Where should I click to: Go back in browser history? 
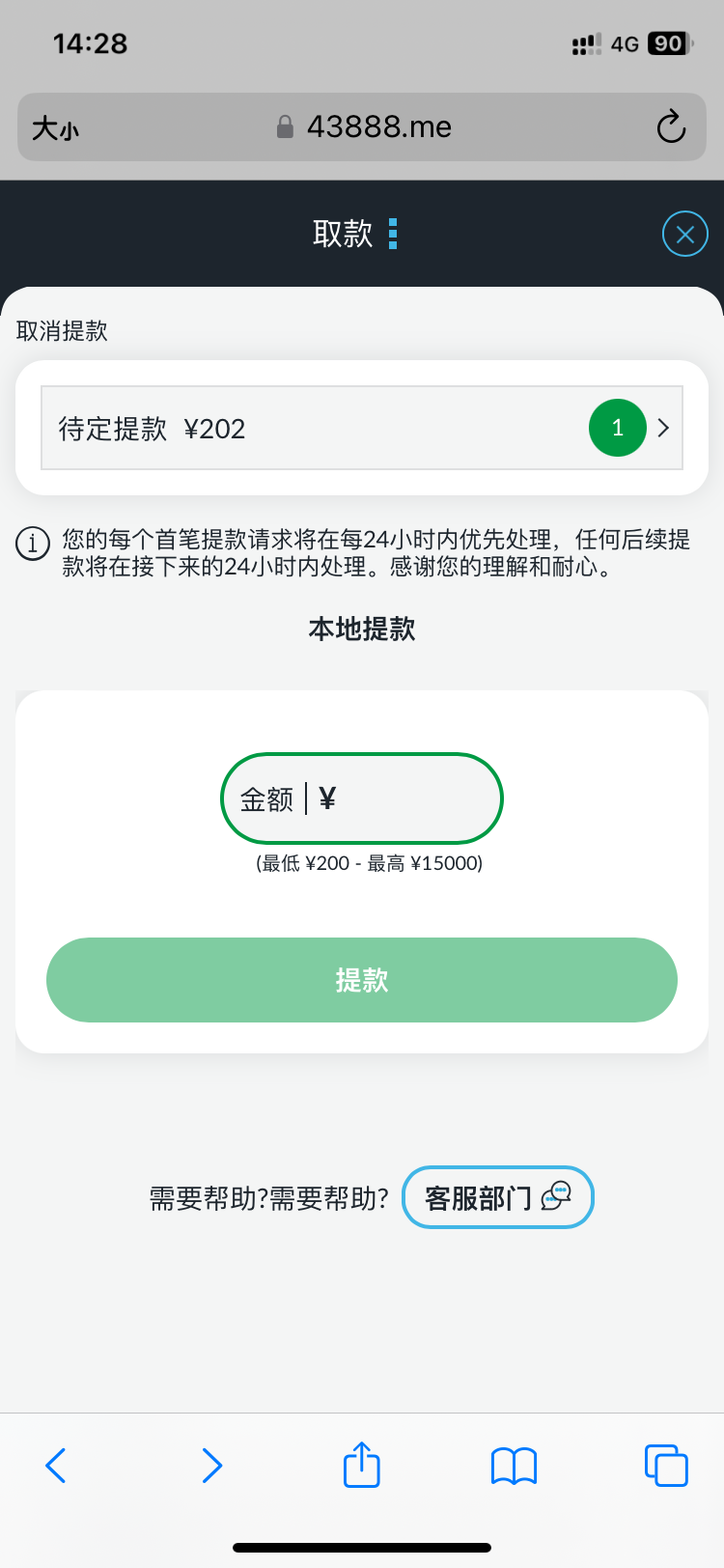pyautogui.click(x=56, y=1465)
